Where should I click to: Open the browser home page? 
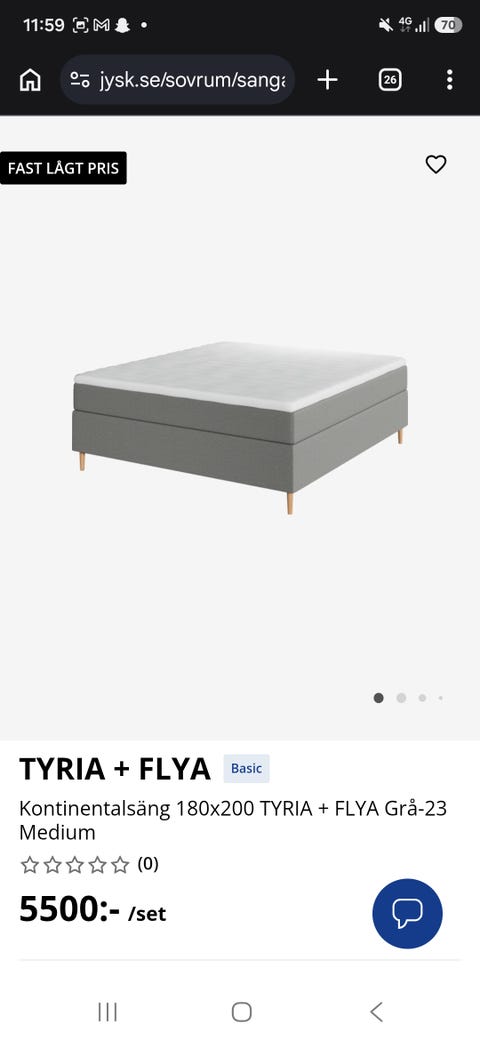point(30,80)
